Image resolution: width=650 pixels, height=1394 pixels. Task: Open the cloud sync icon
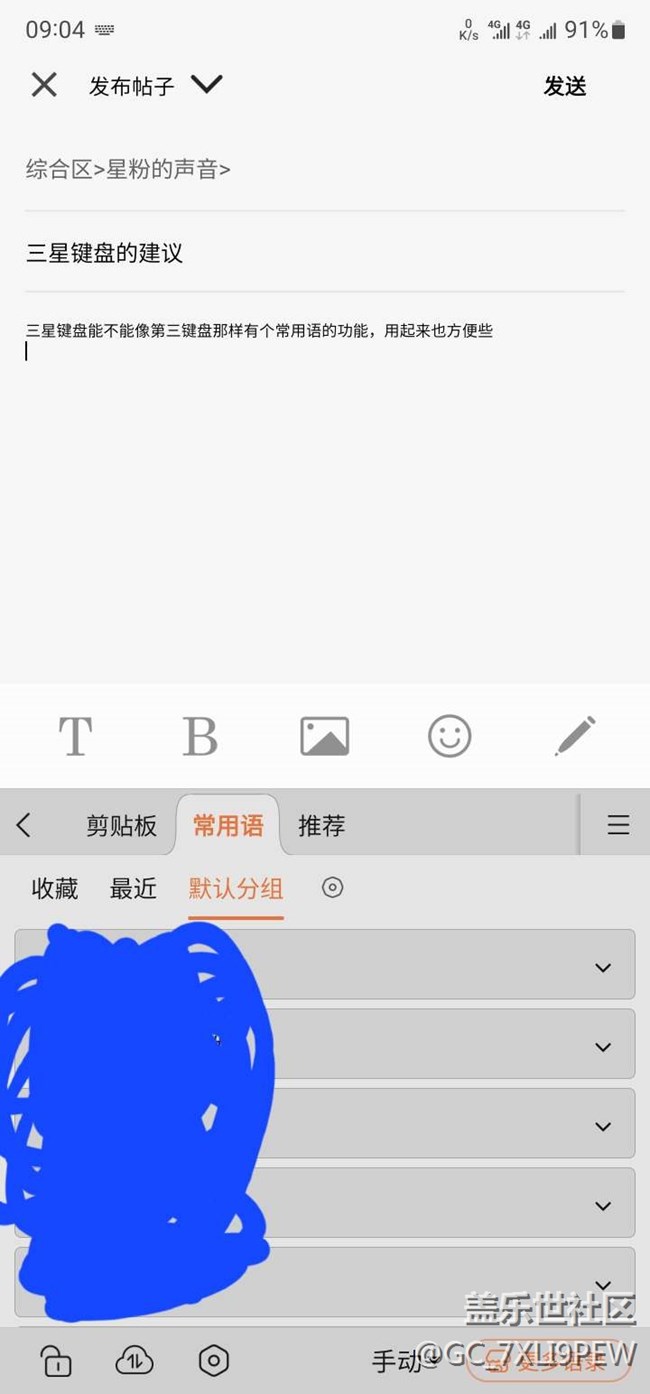click(134, 1360)
